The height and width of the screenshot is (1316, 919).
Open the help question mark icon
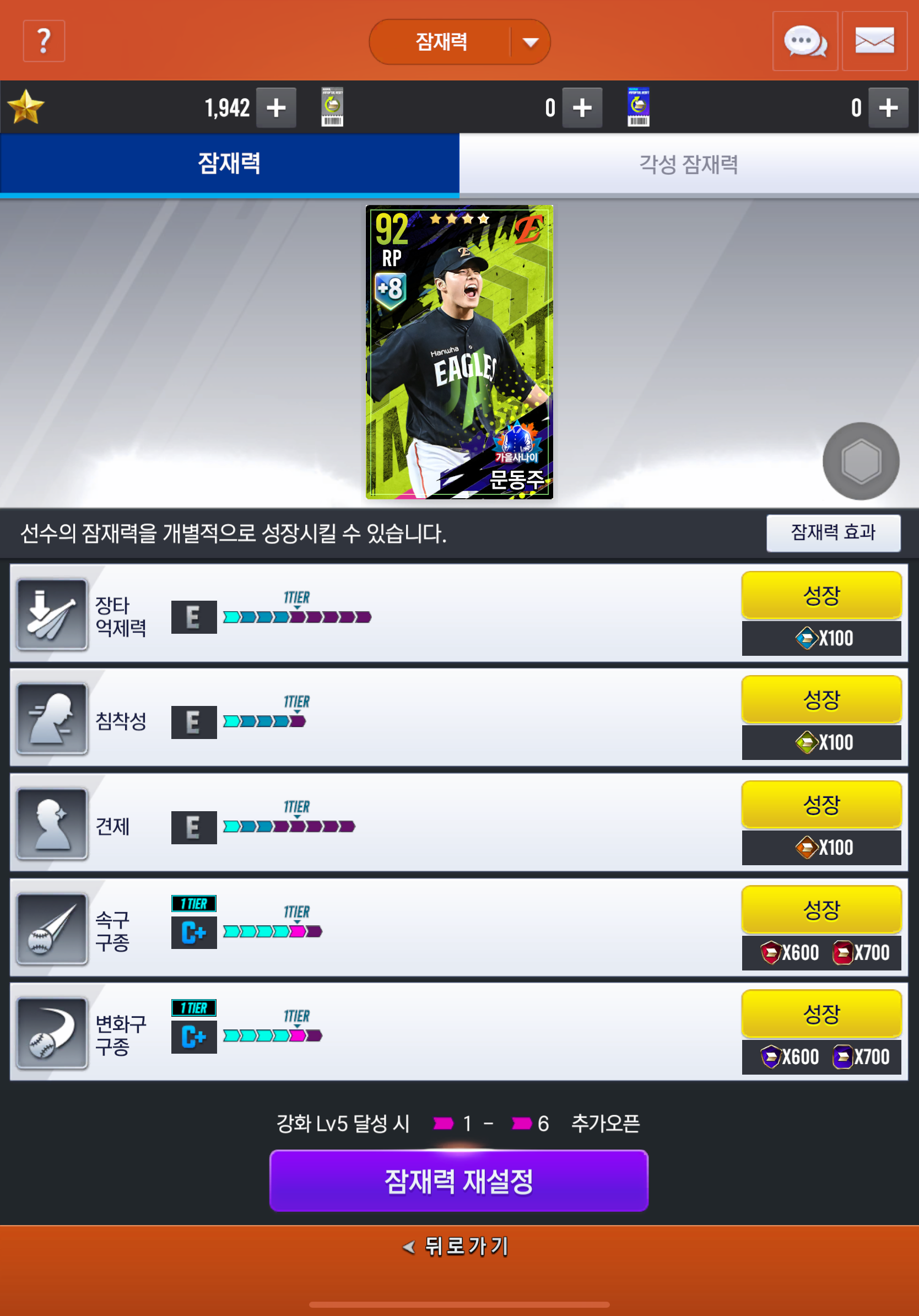click(x=44, y=41)
